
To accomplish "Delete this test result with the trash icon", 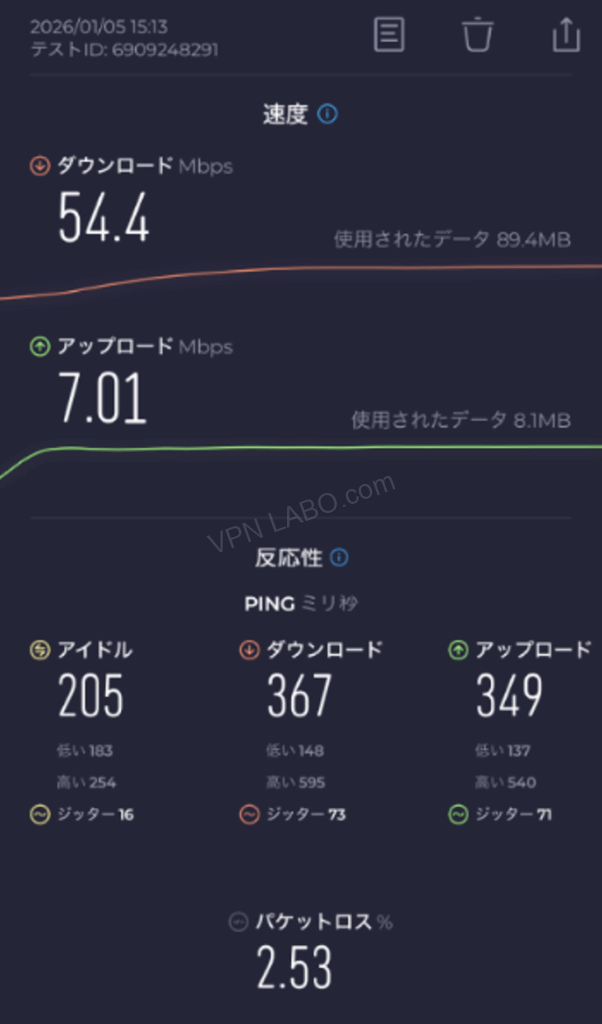I will pos(477,34).
